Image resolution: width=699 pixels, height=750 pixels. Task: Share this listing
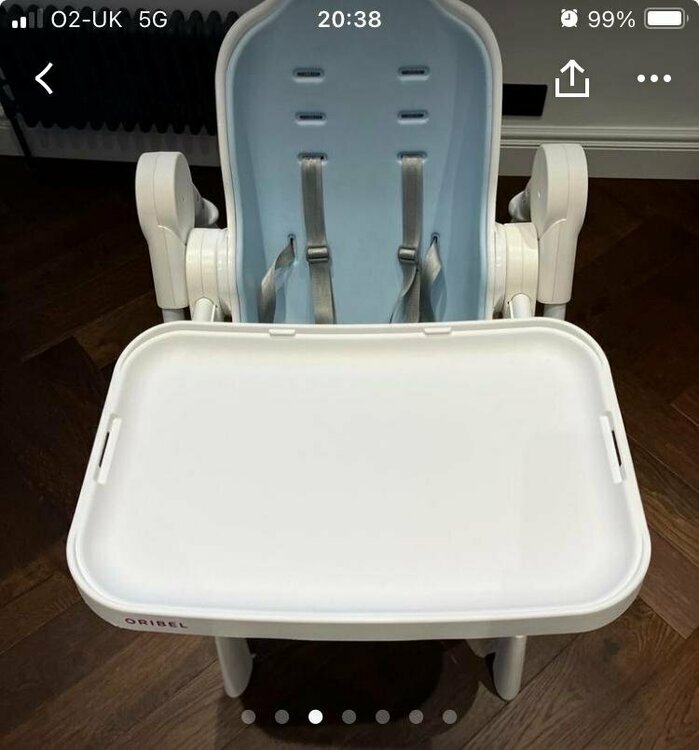572,78
